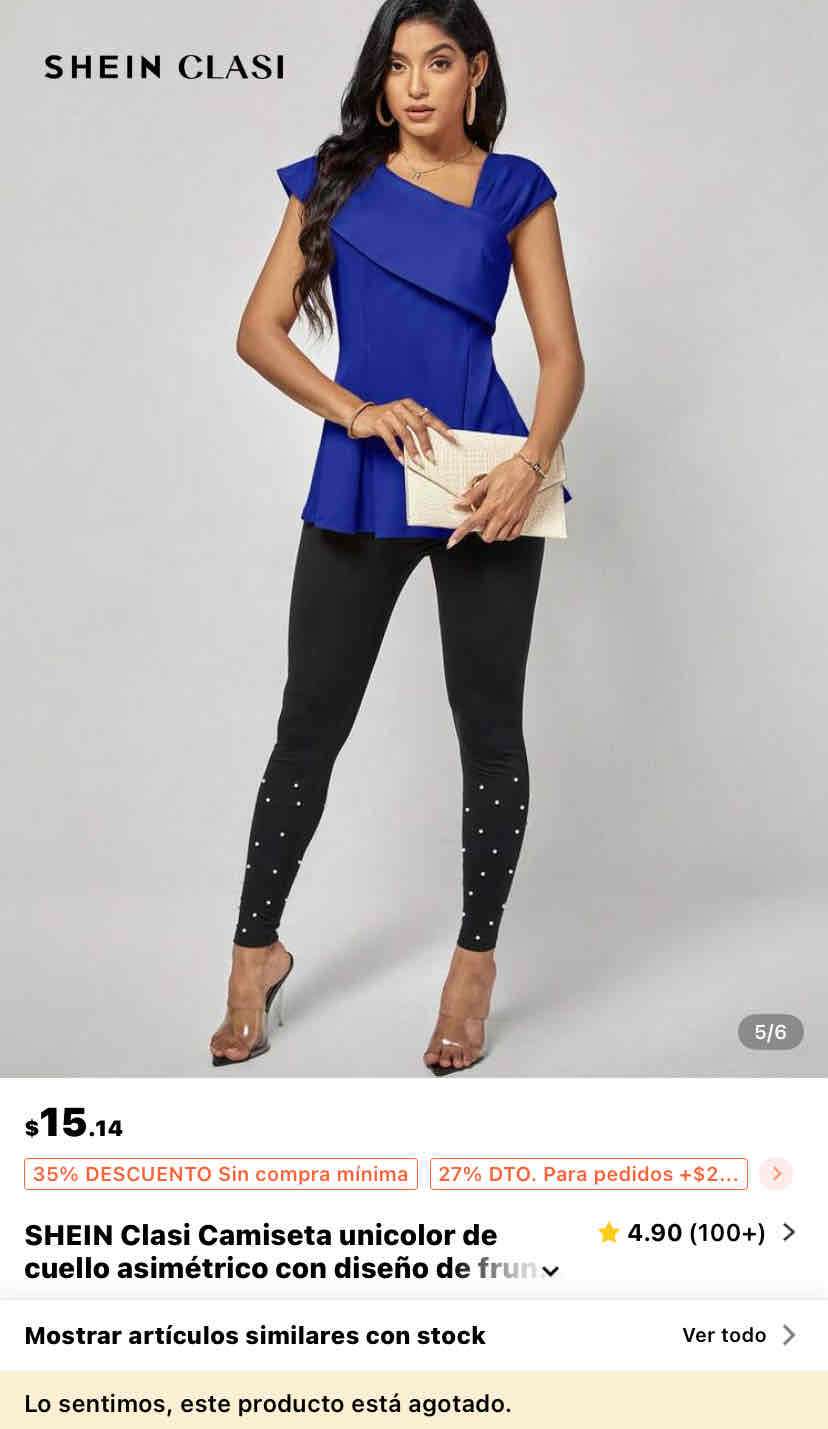Click the gold star rating icon
The image size is (828, 1429).
607,1233
